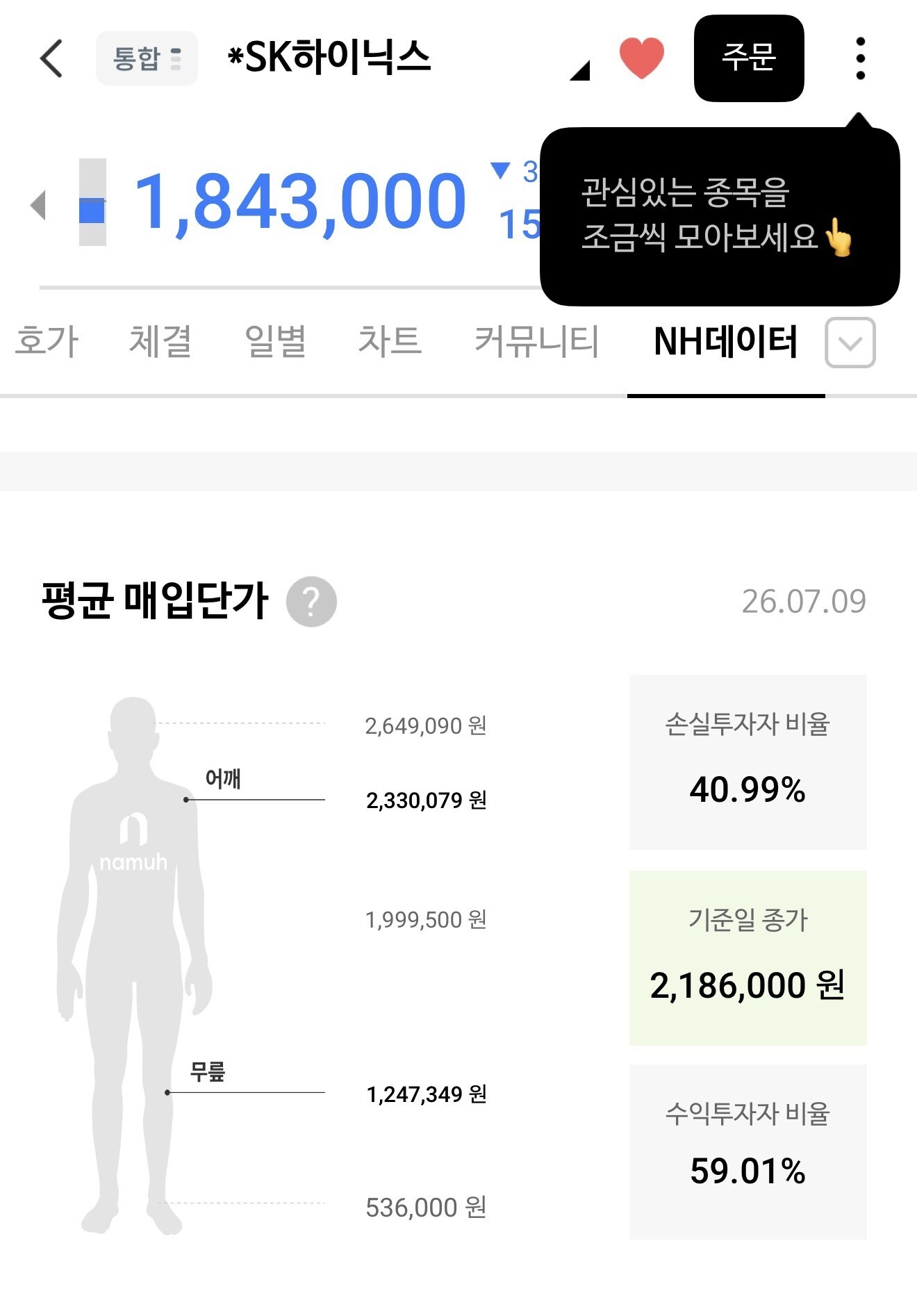Go to the 커뮤니티 tab
Image resolution: width=917 pixels, height=1316 pixels.
(x=536, y=341)
